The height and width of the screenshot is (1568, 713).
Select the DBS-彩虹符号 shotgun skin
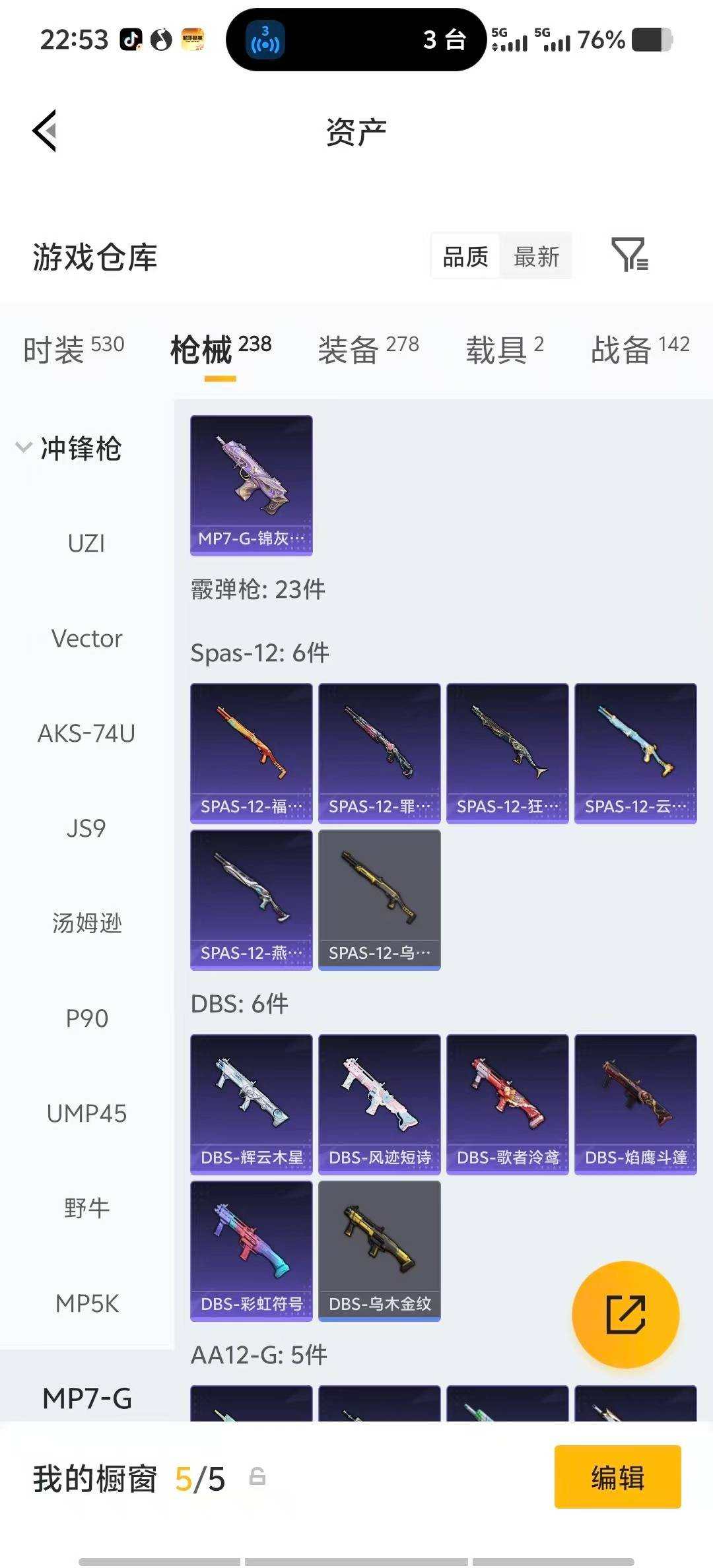[251, 1250]
